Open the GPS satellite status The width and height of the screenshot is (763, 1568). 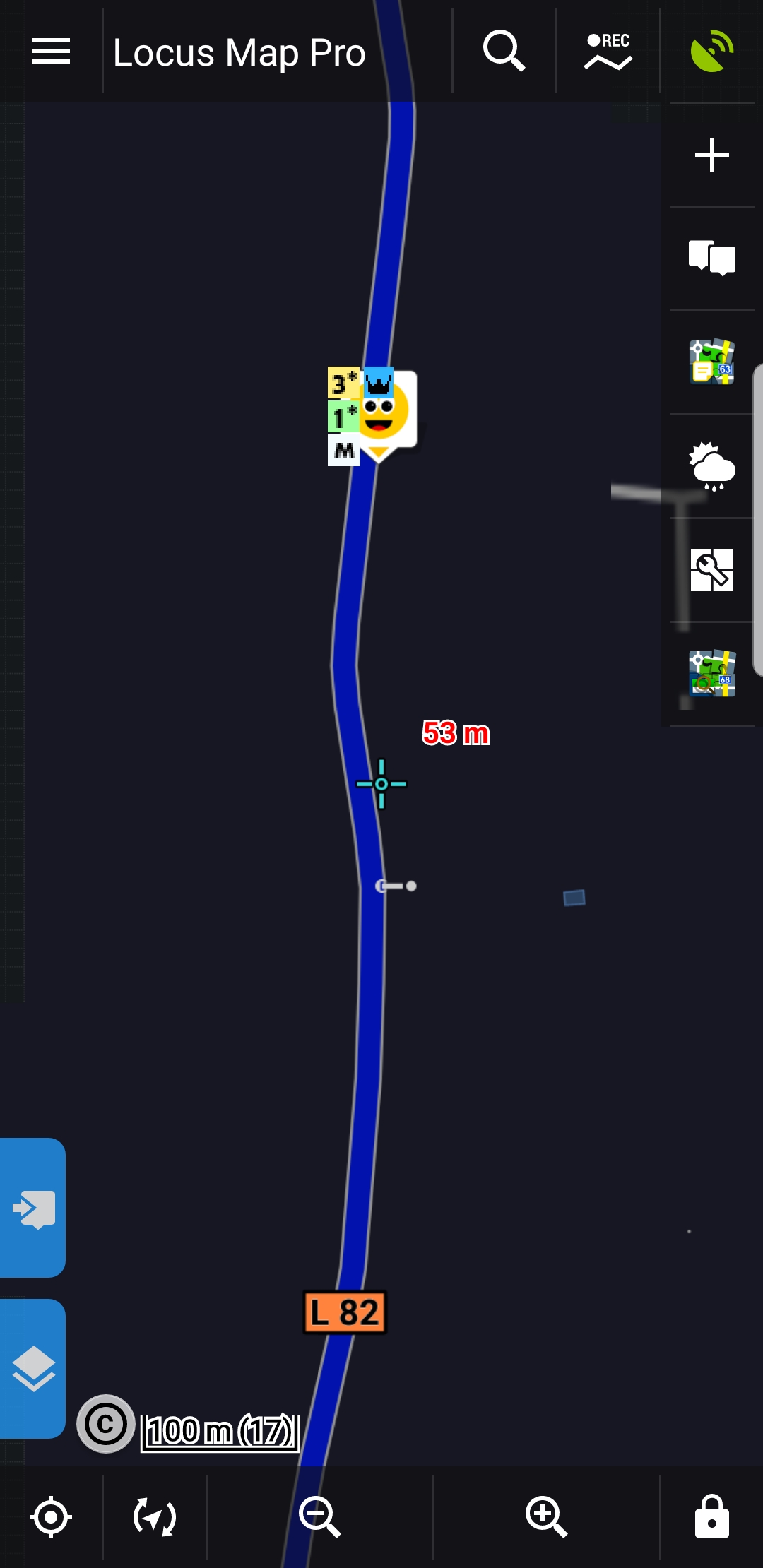712,51
